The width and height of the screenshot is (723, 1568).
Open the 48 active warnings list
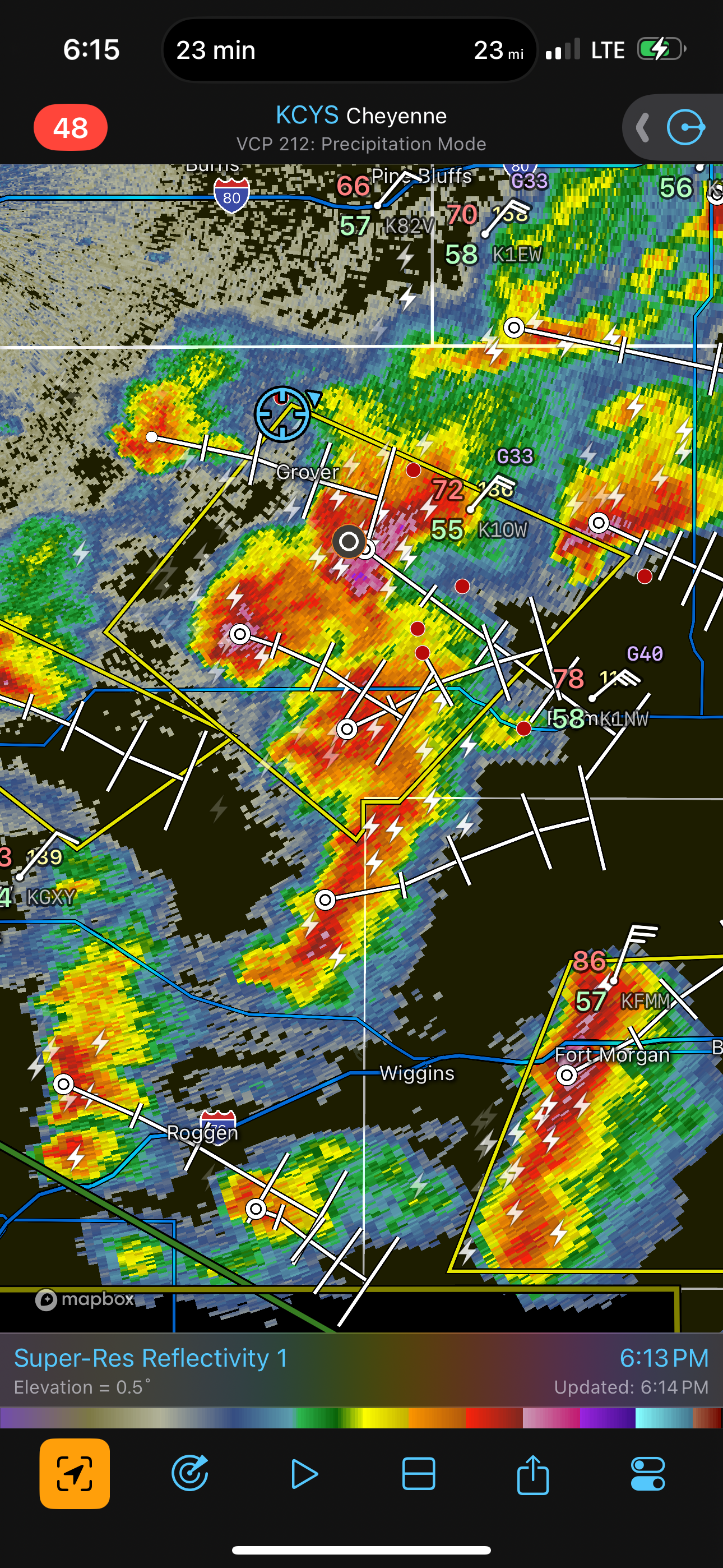71,128
